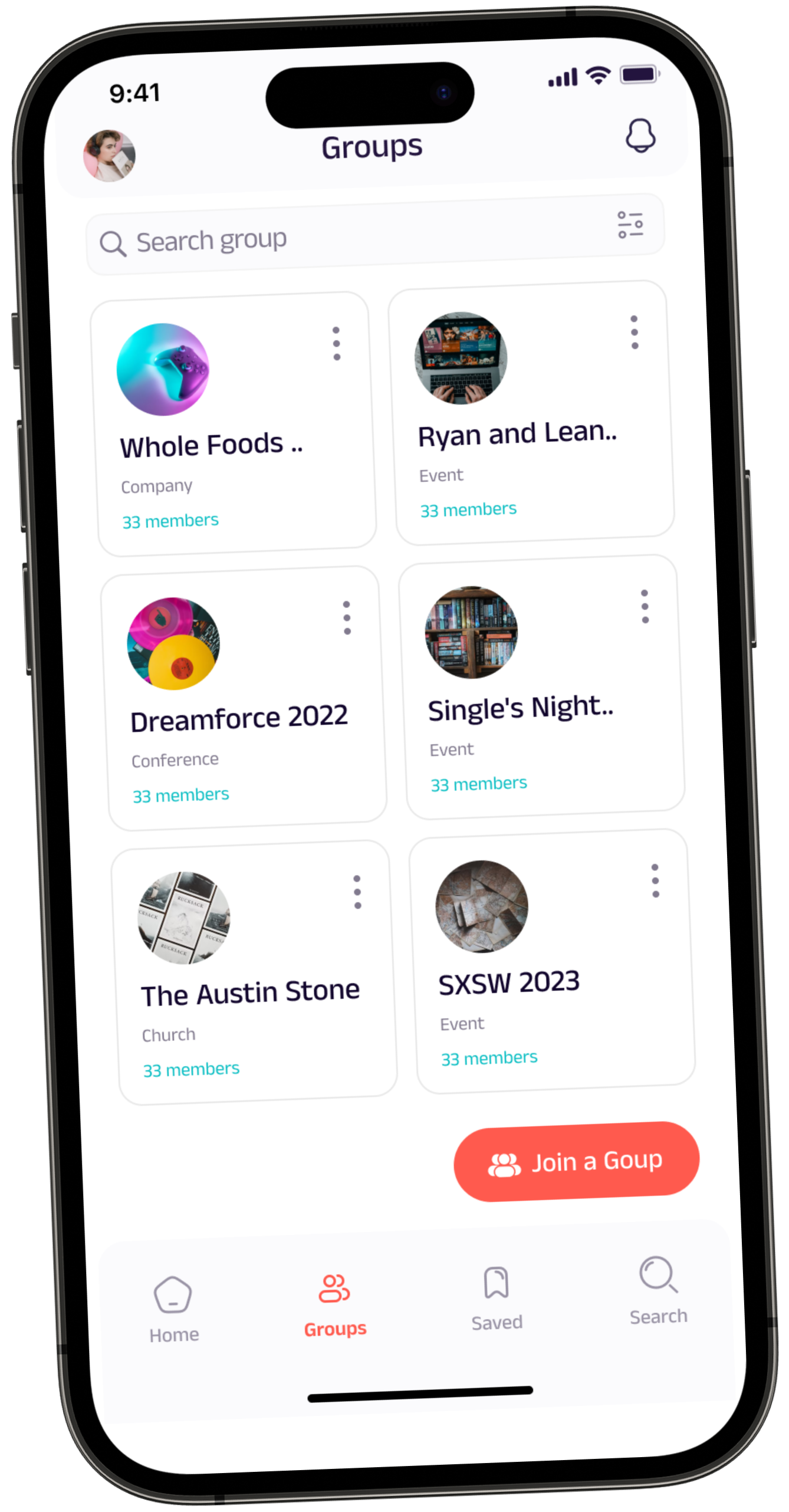Viewport: 789px width, 1512px height.
Task: Open options menu for The Austin Stone
Action: tap(357, 892)
